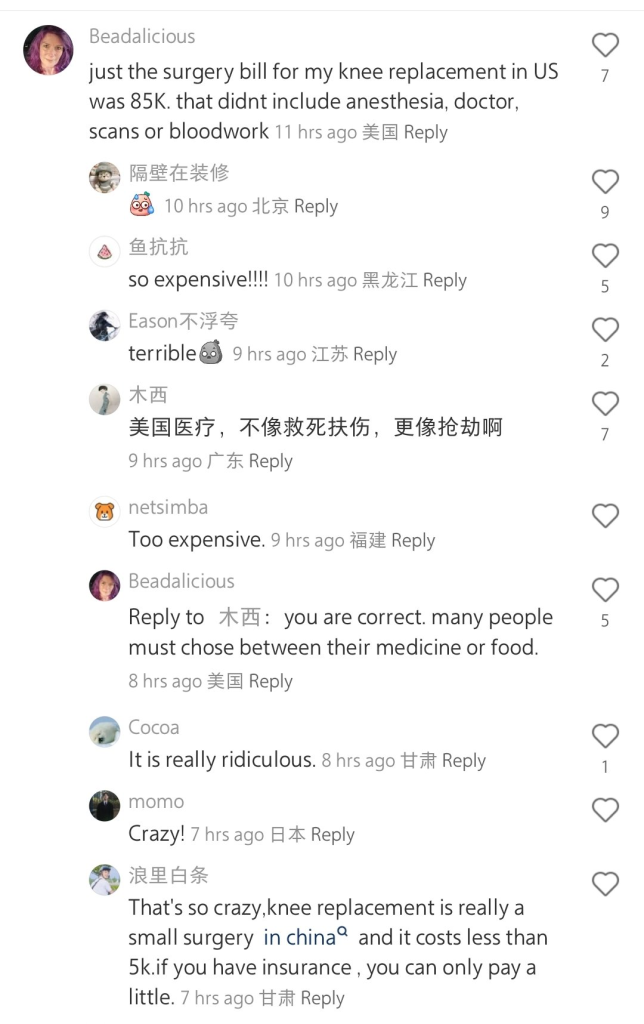Reply to Eason不浮夸's comment
Viewport: 644px width, 1024px height.
click(x=375, y=354)
